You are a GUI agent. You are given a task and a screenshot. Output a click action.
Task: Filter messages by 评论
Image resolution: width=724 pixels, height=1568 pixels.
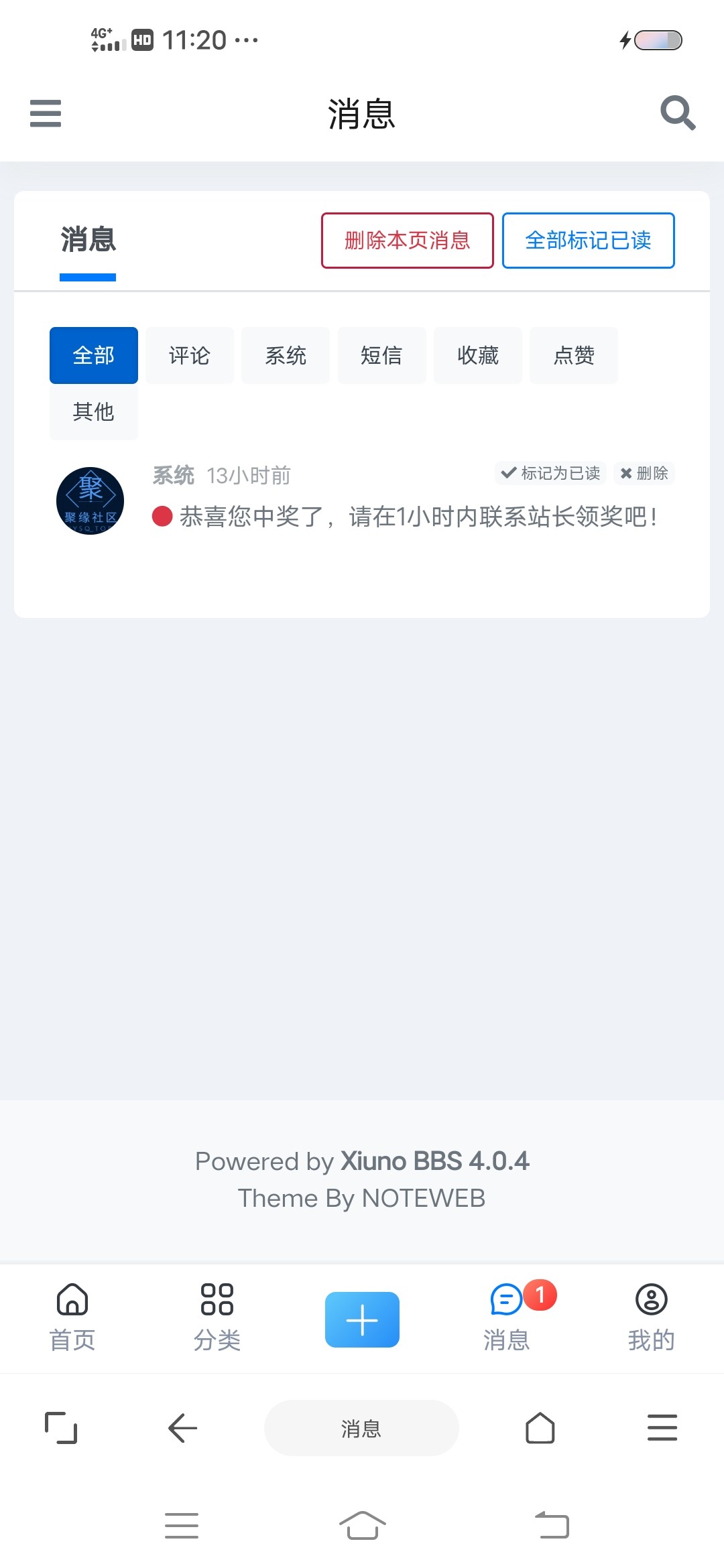[190, 355]
